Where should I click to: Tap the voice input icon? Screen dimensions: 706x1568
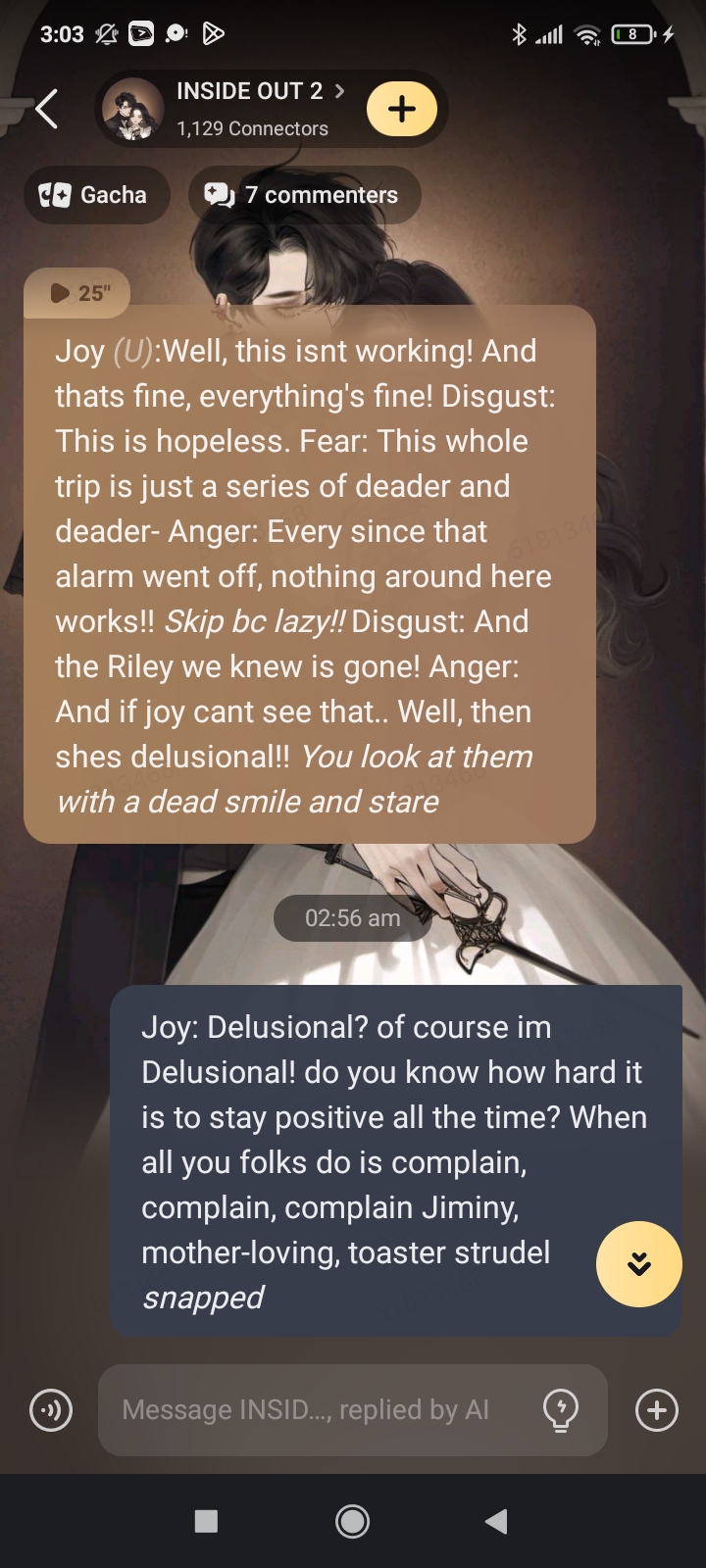[51, 1410]
